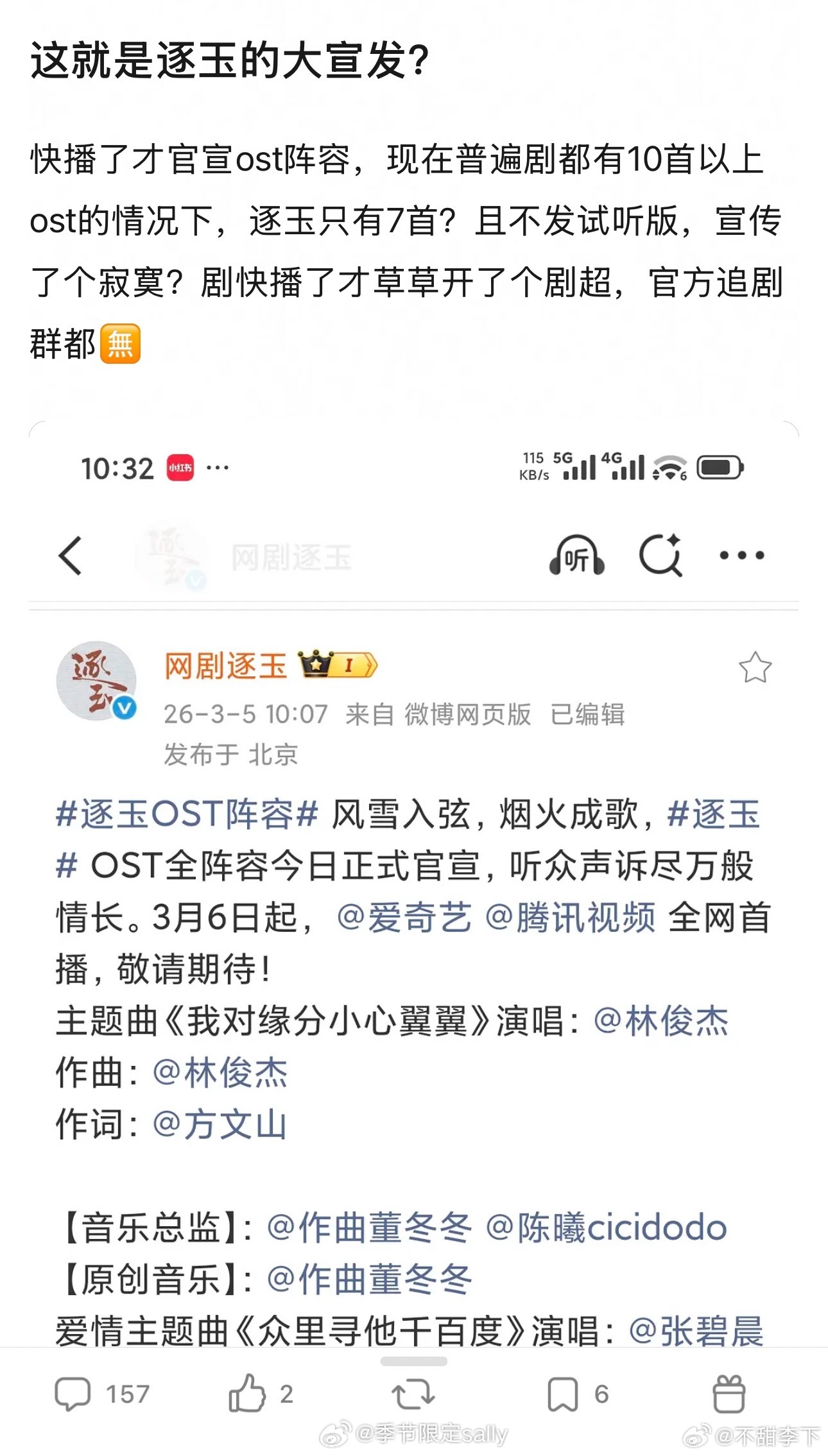This screenshot has height=1456, width=828.
Task: Toggle the star to favorite this post
Action: pos(755,667)
